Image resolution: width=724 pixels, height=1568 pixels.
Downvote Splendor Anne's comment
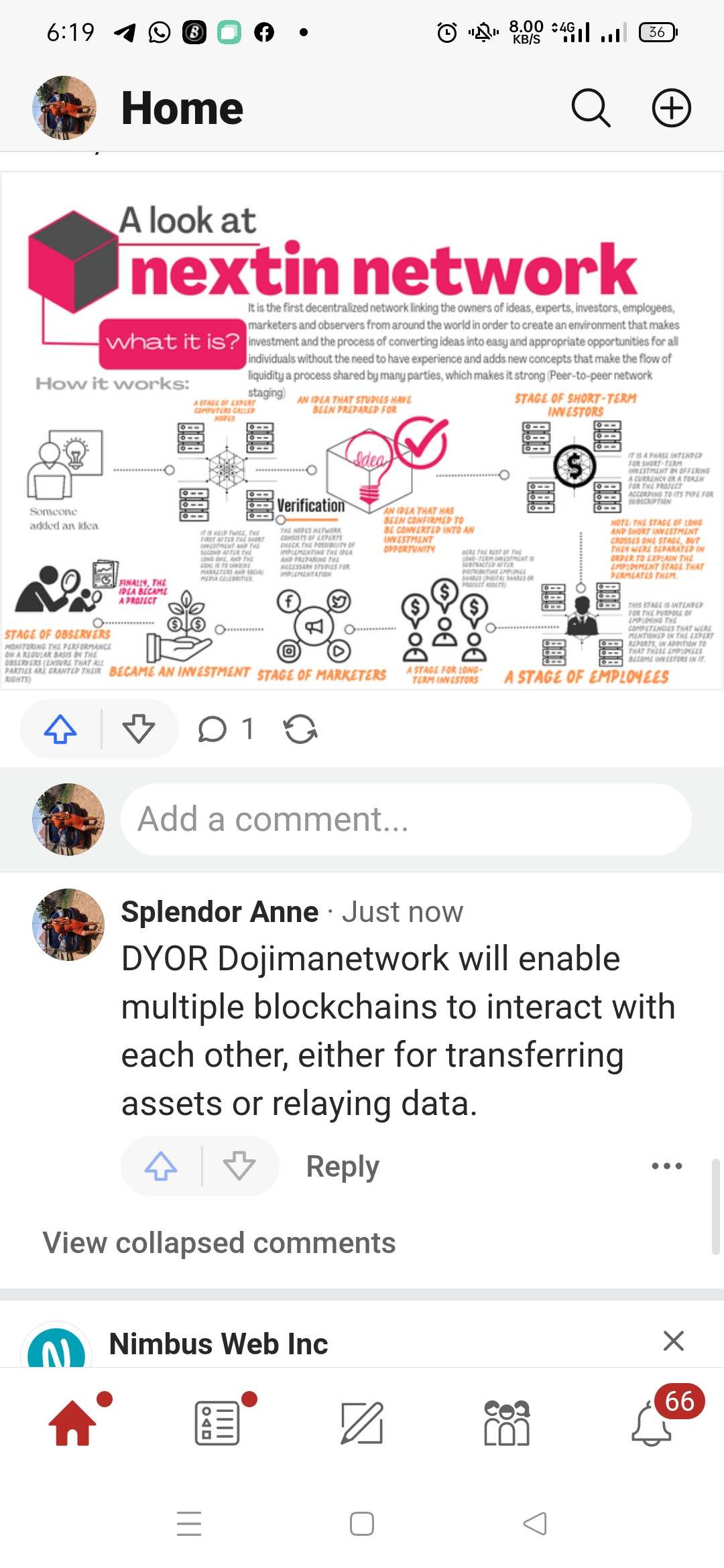(239, 1166)
